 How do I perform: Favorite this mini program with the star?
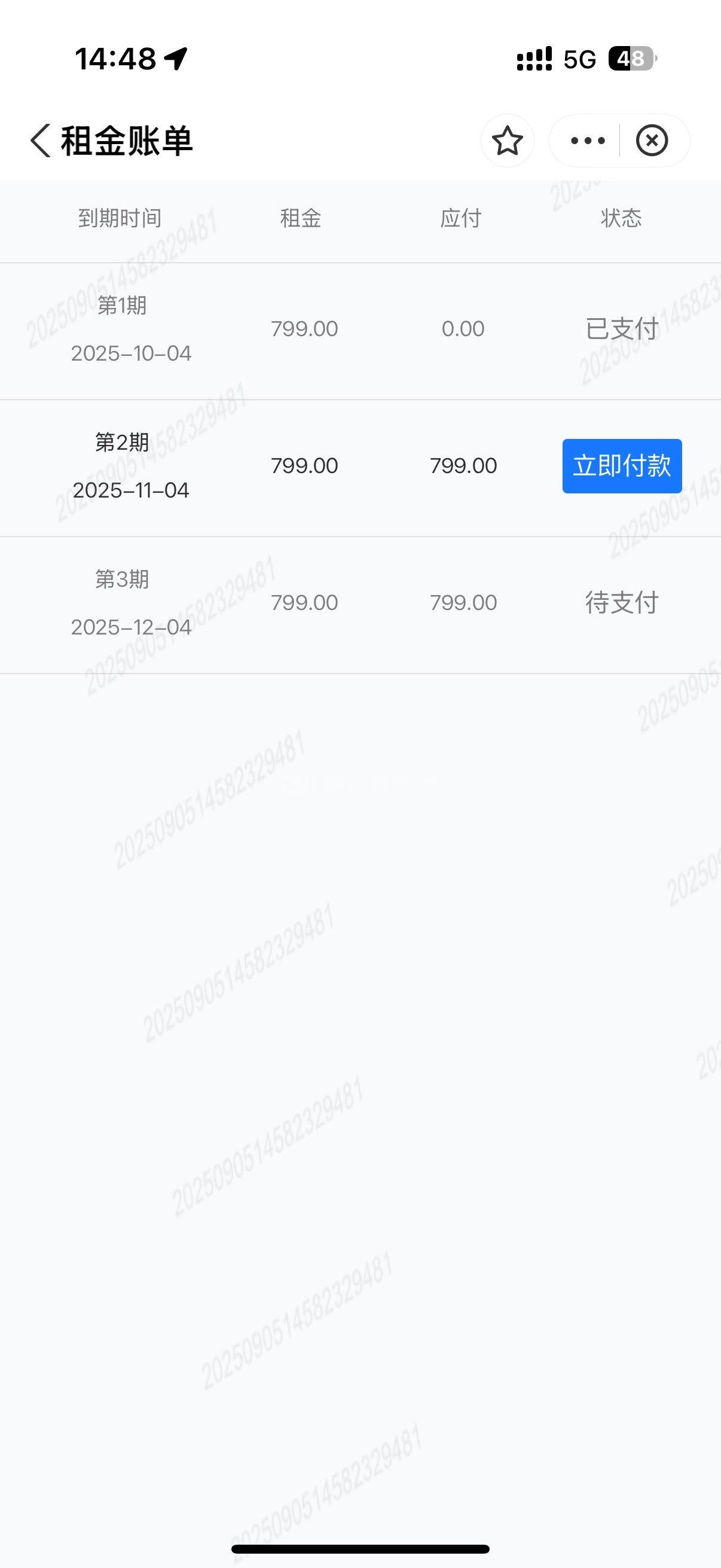coord(507,141)
